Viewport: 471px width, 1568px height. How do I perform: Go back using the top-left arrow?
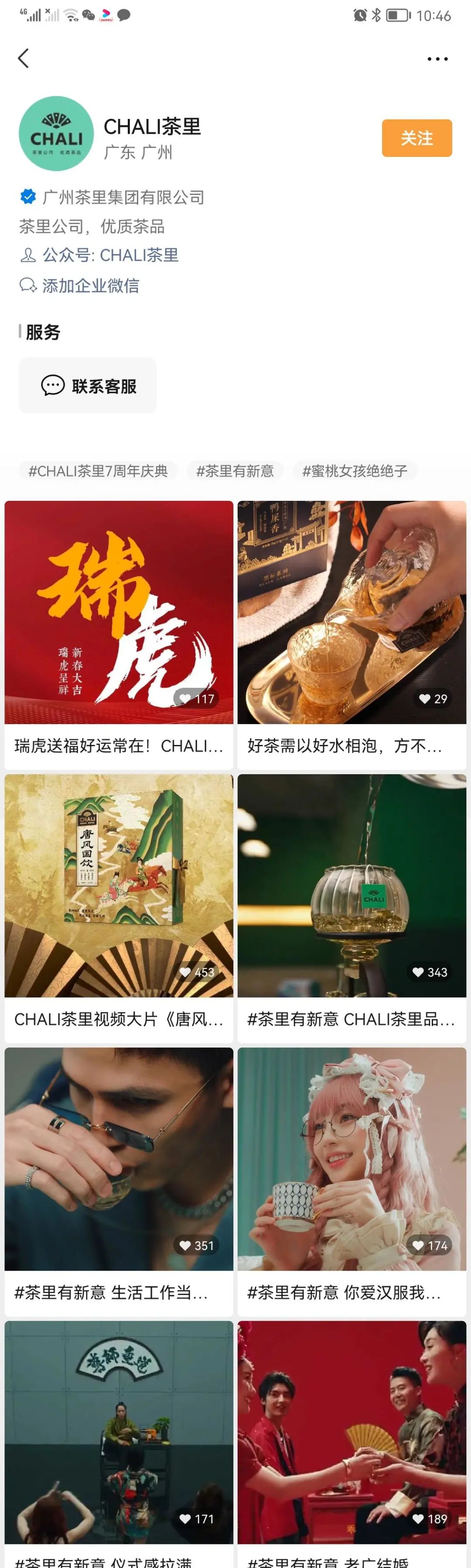point(23,58)
